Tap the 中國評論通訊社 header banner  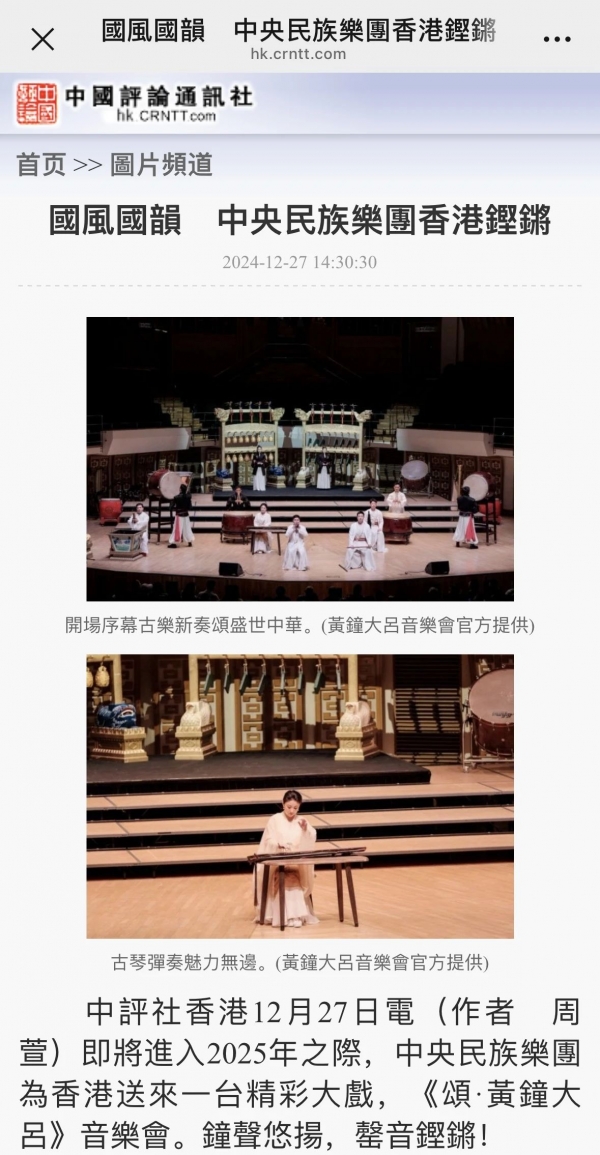point(135,102)
